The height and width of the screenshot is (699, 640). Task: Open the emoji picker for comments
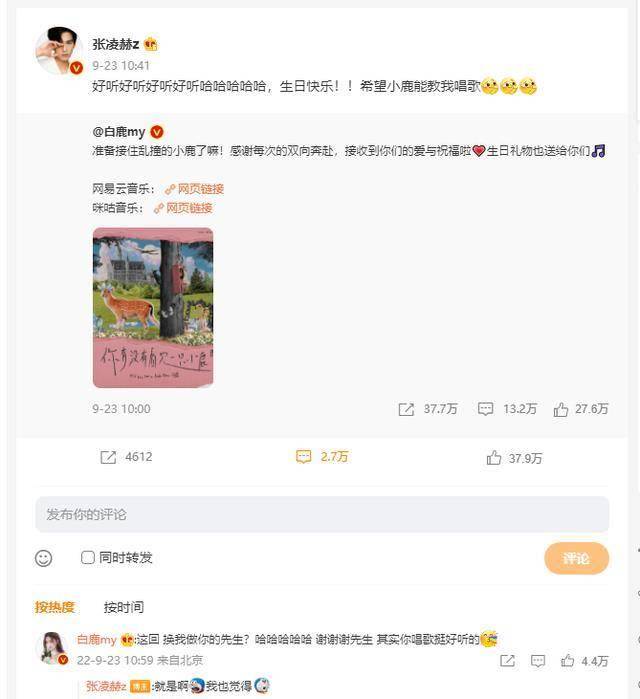point(44,558)
